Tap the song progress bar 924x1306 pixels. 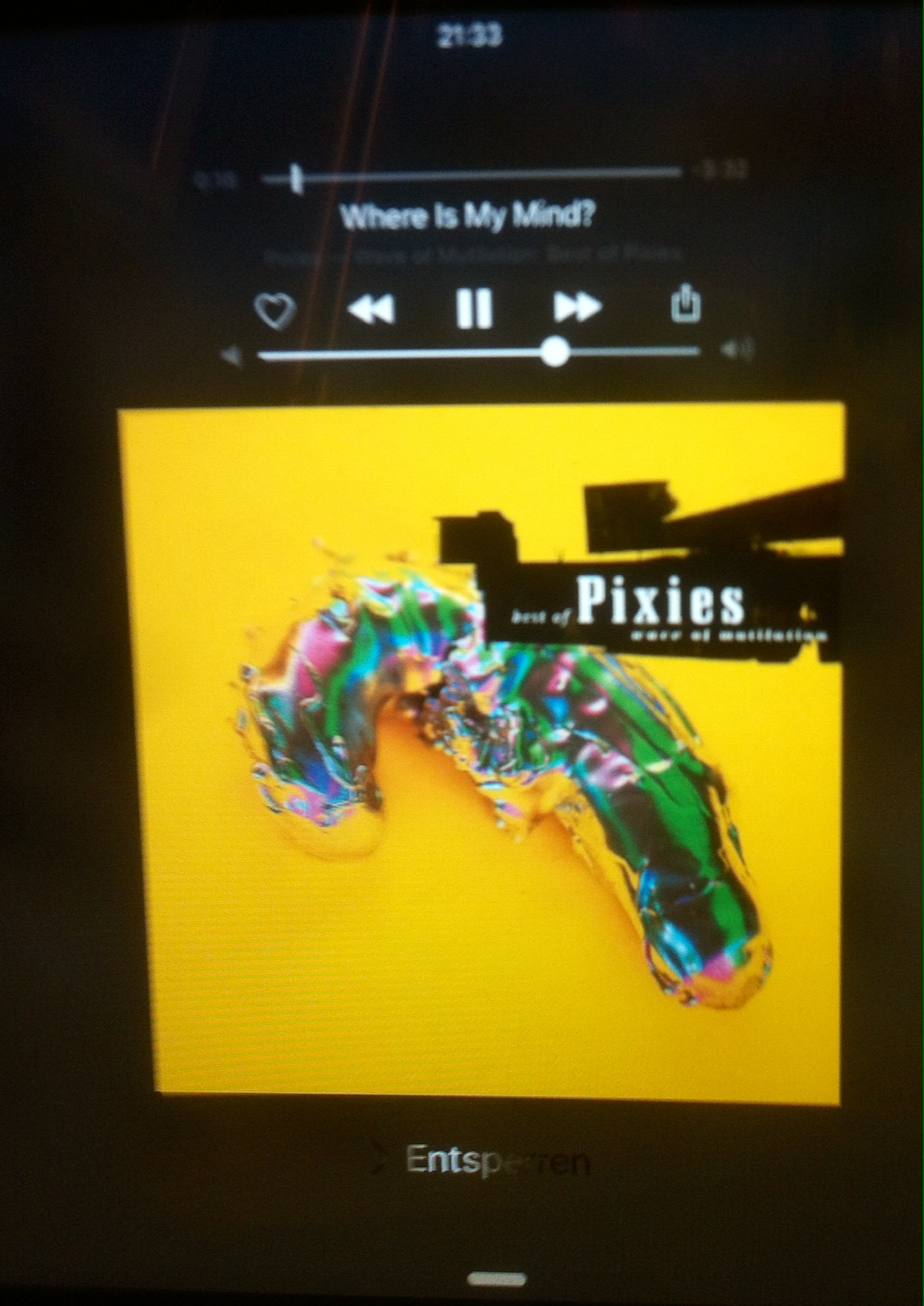[473, 175]
